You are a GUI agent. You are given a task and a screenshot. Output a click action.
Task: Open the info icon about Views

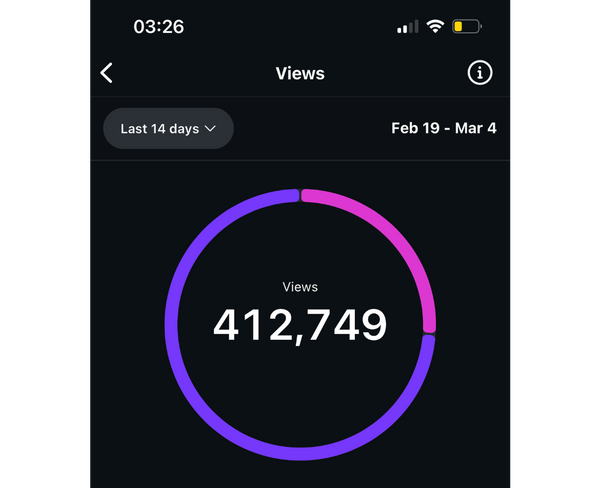[x=480, y=73]
